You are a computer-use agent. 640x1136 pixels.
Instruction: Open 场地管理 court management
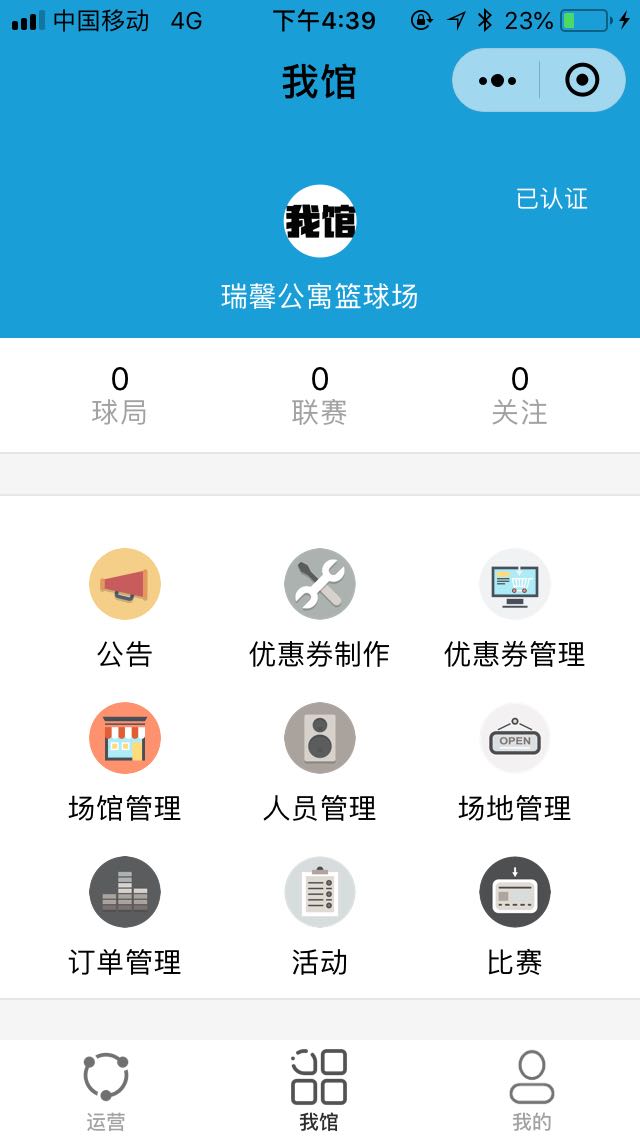pyautogui.click(x=515, y=762)
